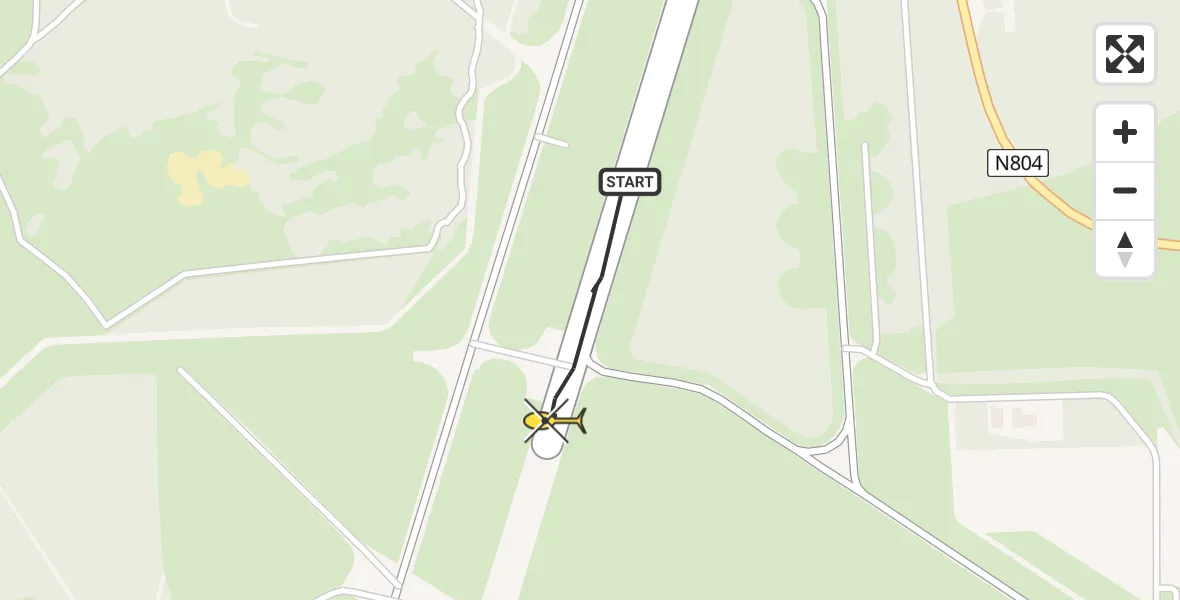1180x600 pixels.
Task: Zoom out of the map
Action: [1125, 191]
